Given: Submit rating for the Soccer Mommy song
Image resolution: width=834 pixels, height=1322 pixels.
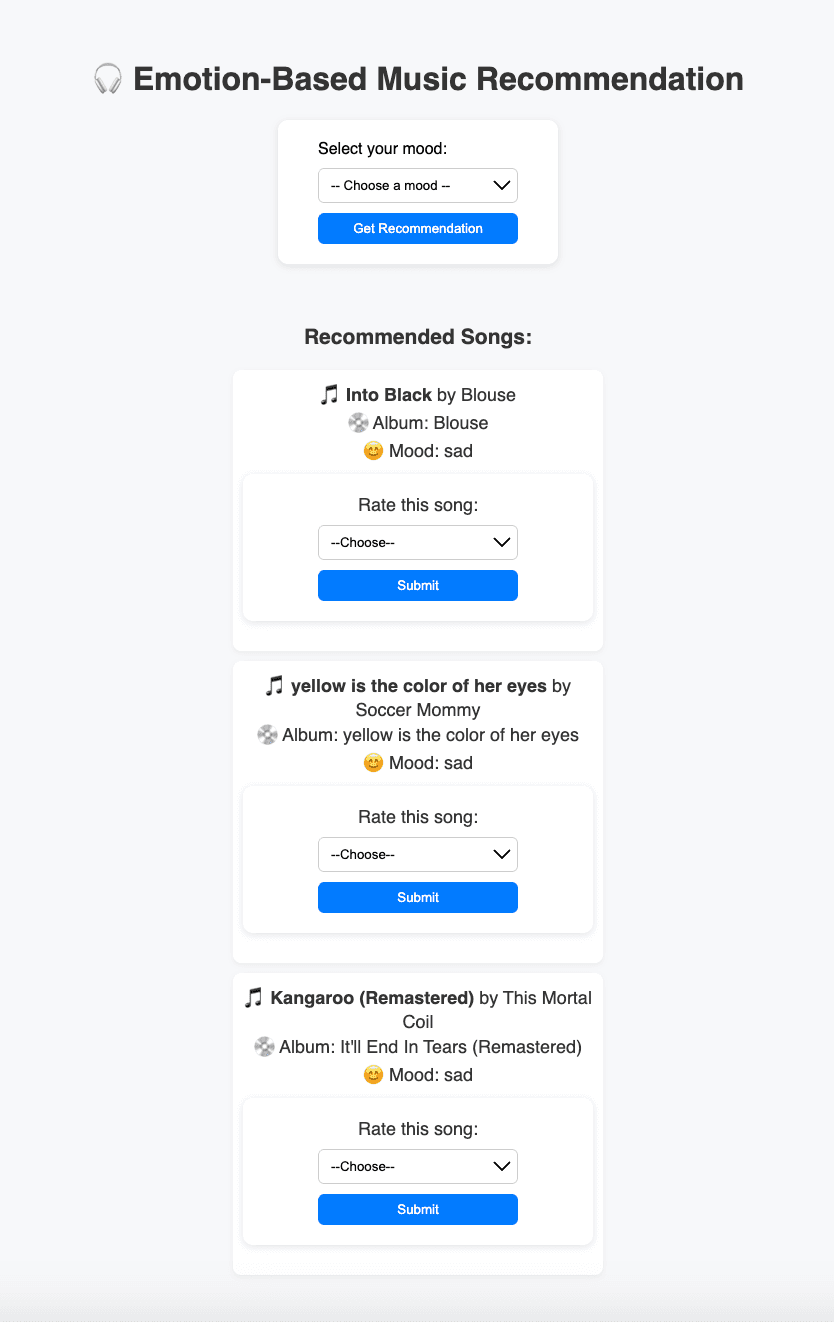Looking at the screenshot, I should click(x=417, y=898).
